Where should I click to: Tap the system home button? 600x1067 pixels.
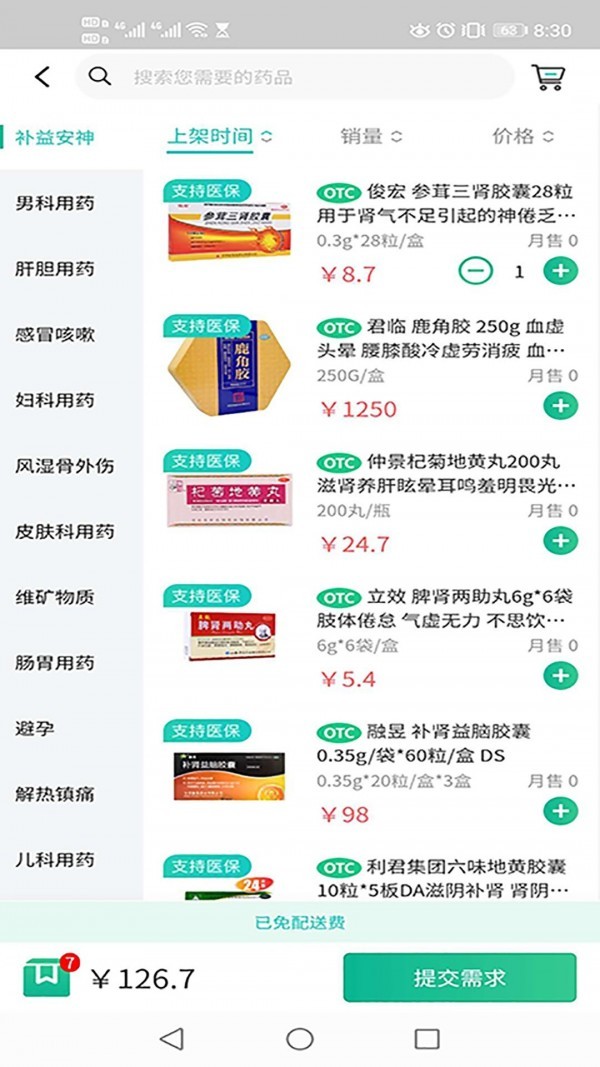300,1039
